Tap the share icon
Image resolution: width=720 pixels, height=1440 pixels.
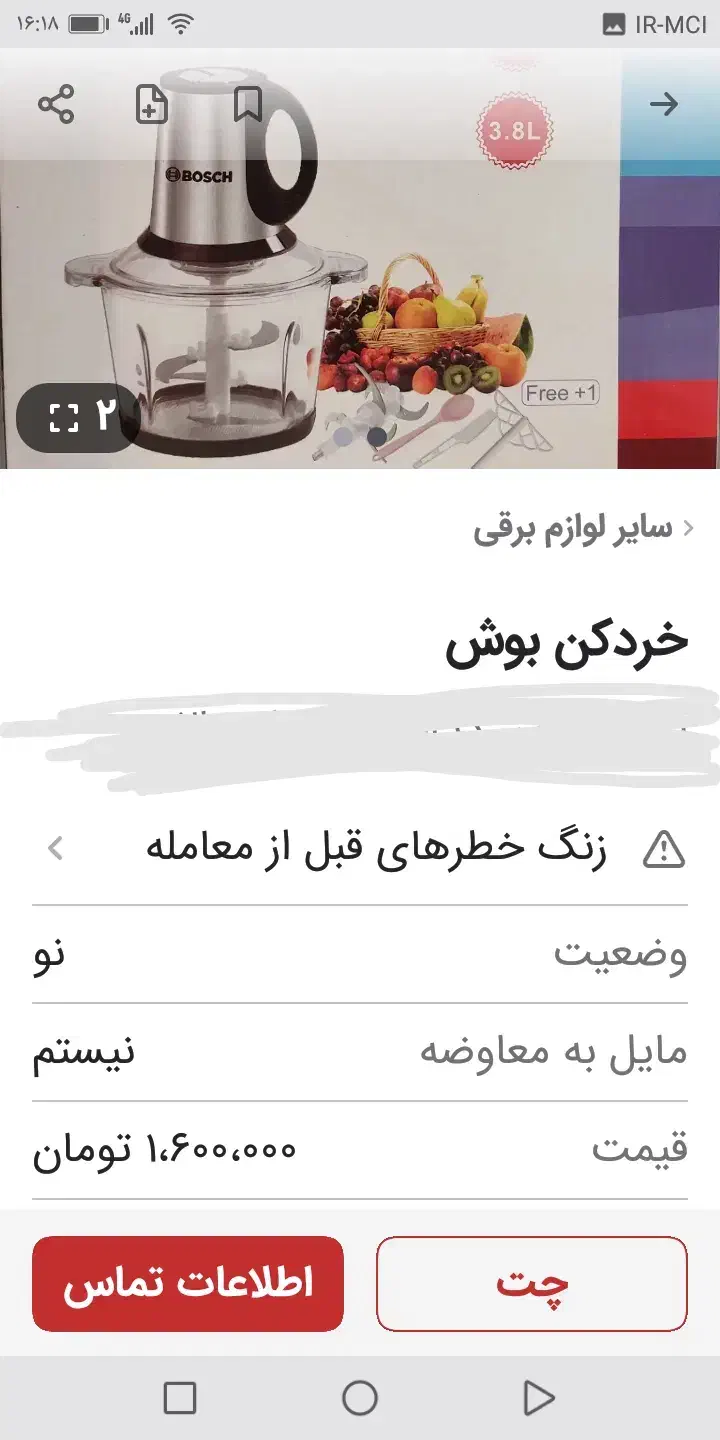point(57,103)
